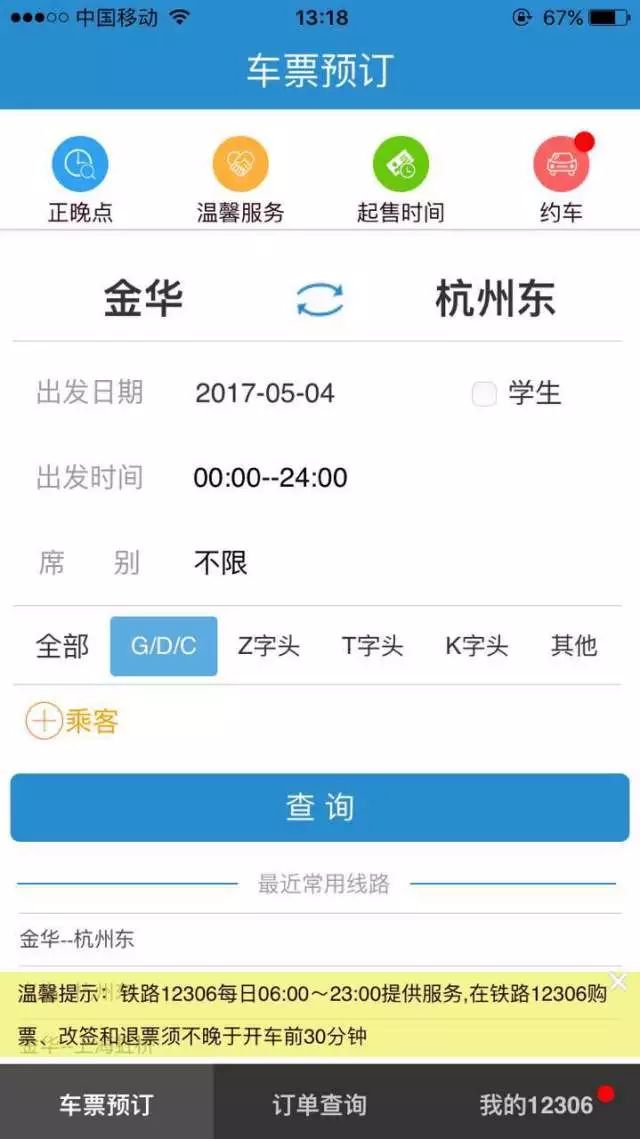Filter by K字头 trains

coord(477,646)
